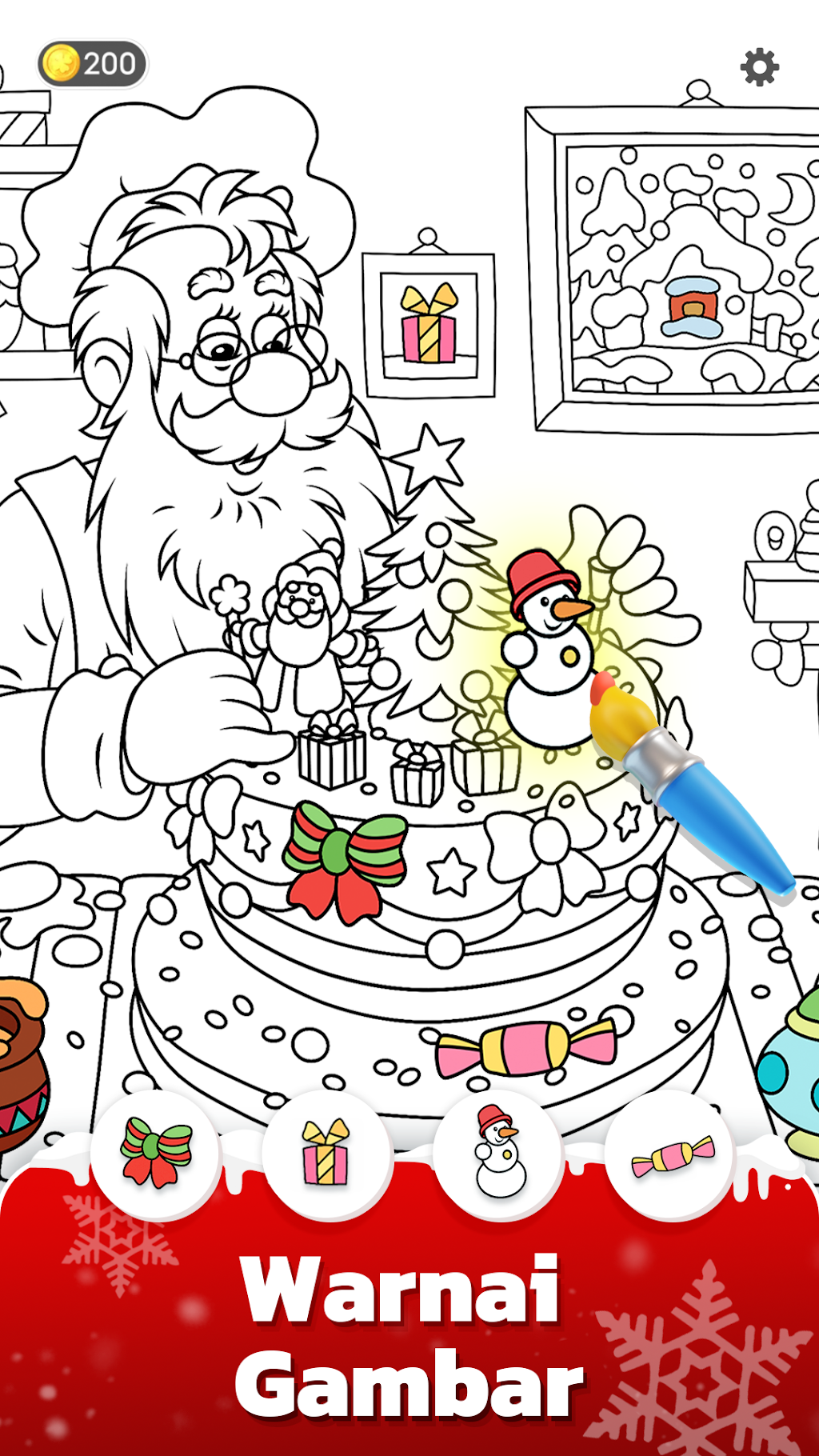Choose the snowman sticker

[x=499, y=1153]
